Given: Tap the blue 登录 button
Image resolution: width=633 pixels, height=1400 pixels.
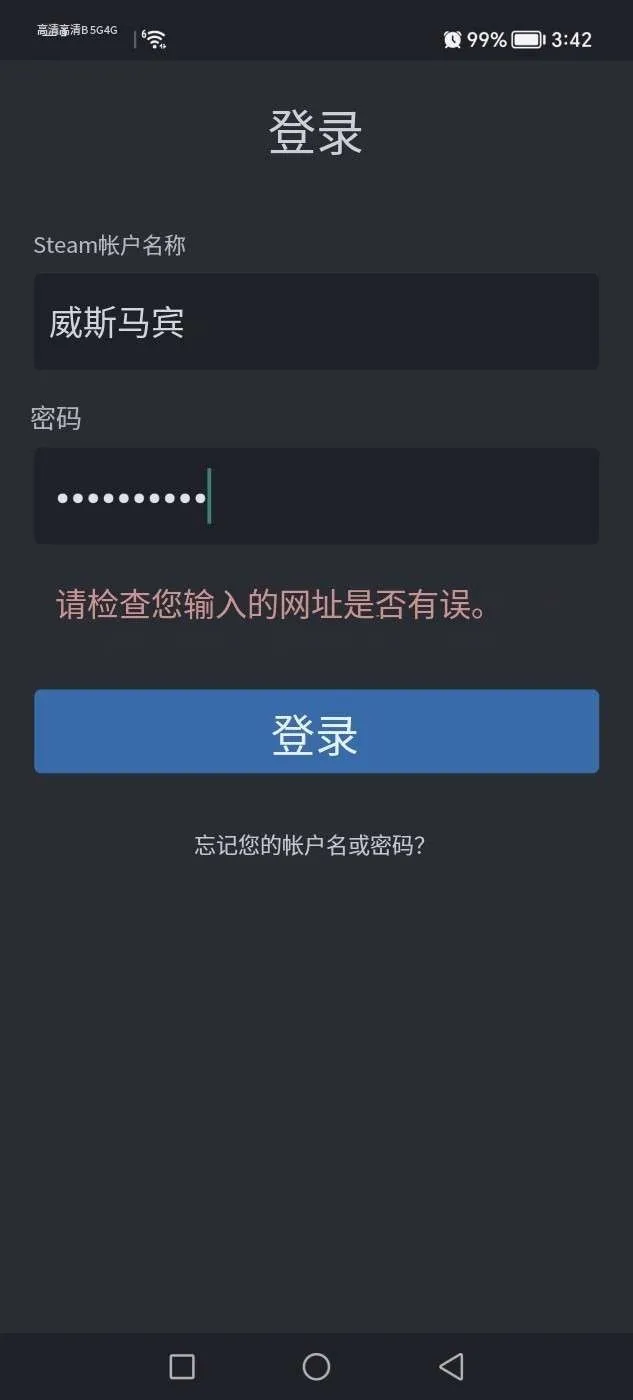Looking at the screenshot, I should click(316, 732).
